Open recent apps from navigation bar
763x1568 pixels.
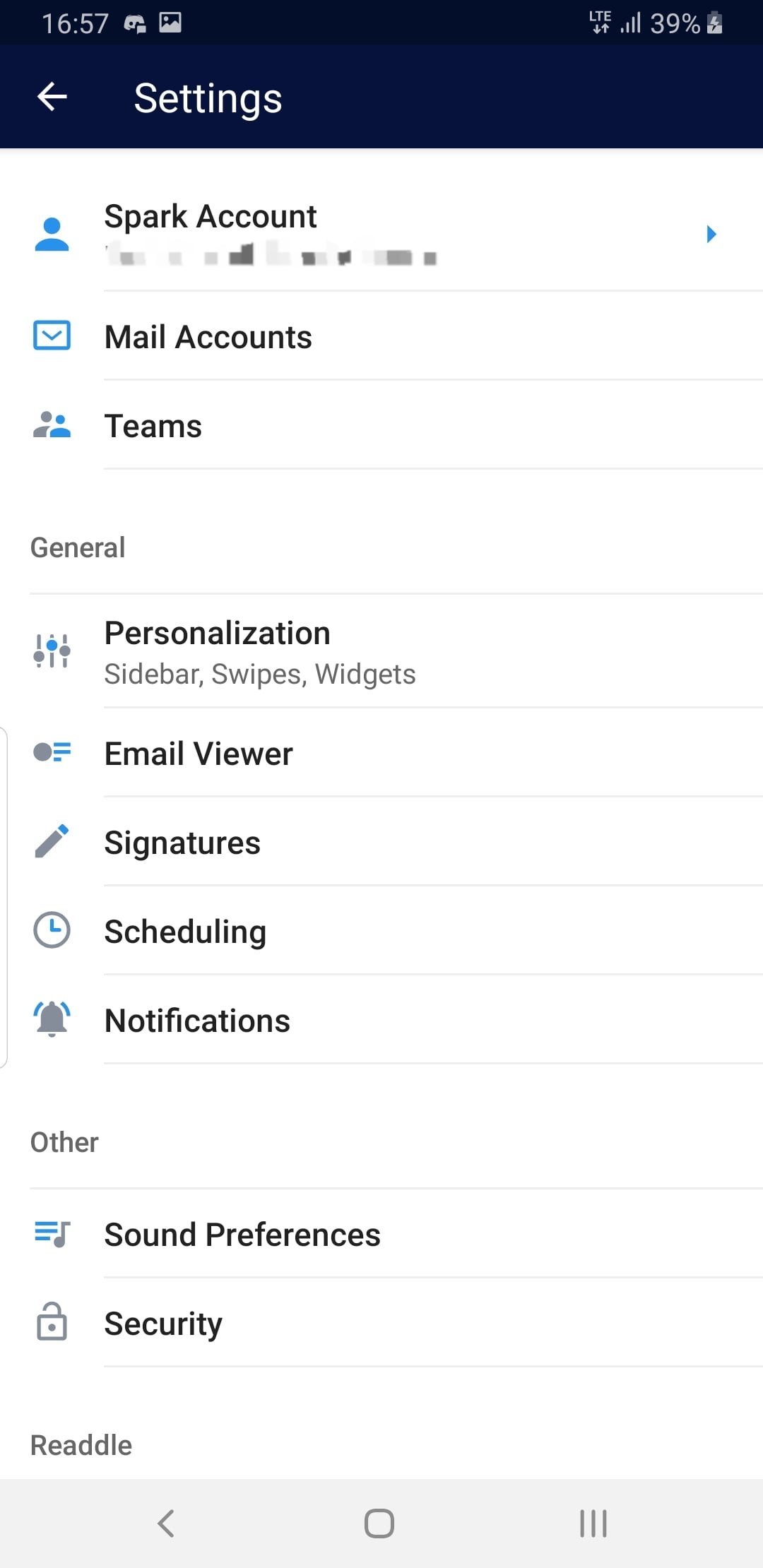(x=593, y=1523)
